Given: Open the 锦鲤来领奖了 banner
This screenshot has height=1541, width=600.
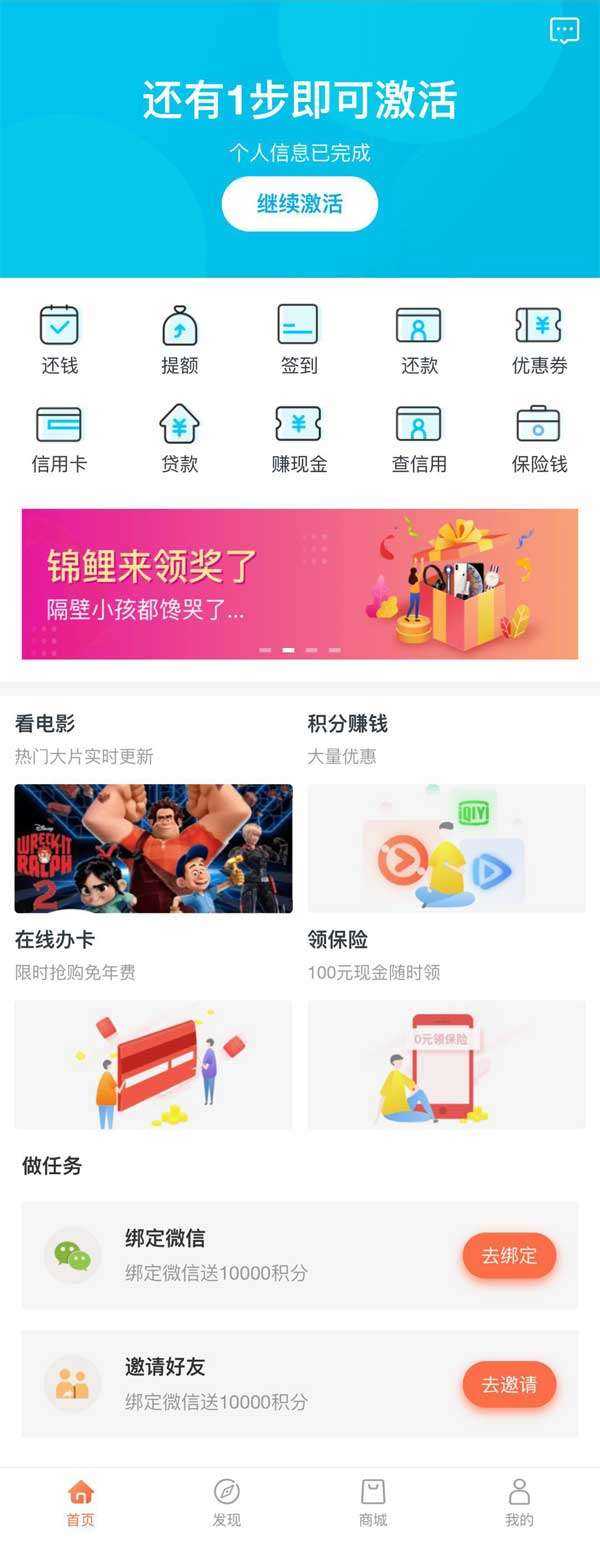Looking at the screenshot, I should click(x=300, y=584).
